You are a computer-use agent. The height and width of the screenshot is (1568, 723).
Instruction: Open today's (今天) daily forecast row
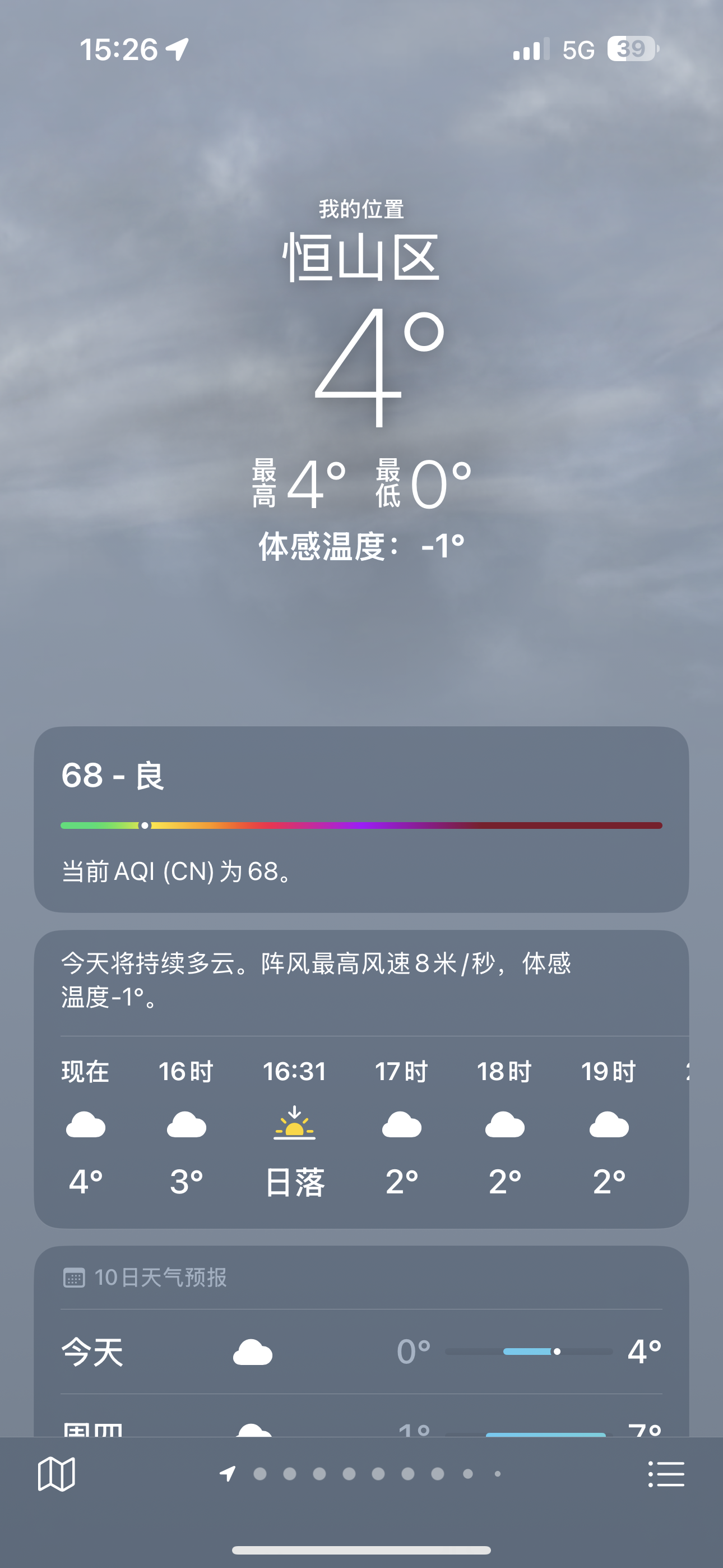coord(361,1352)
